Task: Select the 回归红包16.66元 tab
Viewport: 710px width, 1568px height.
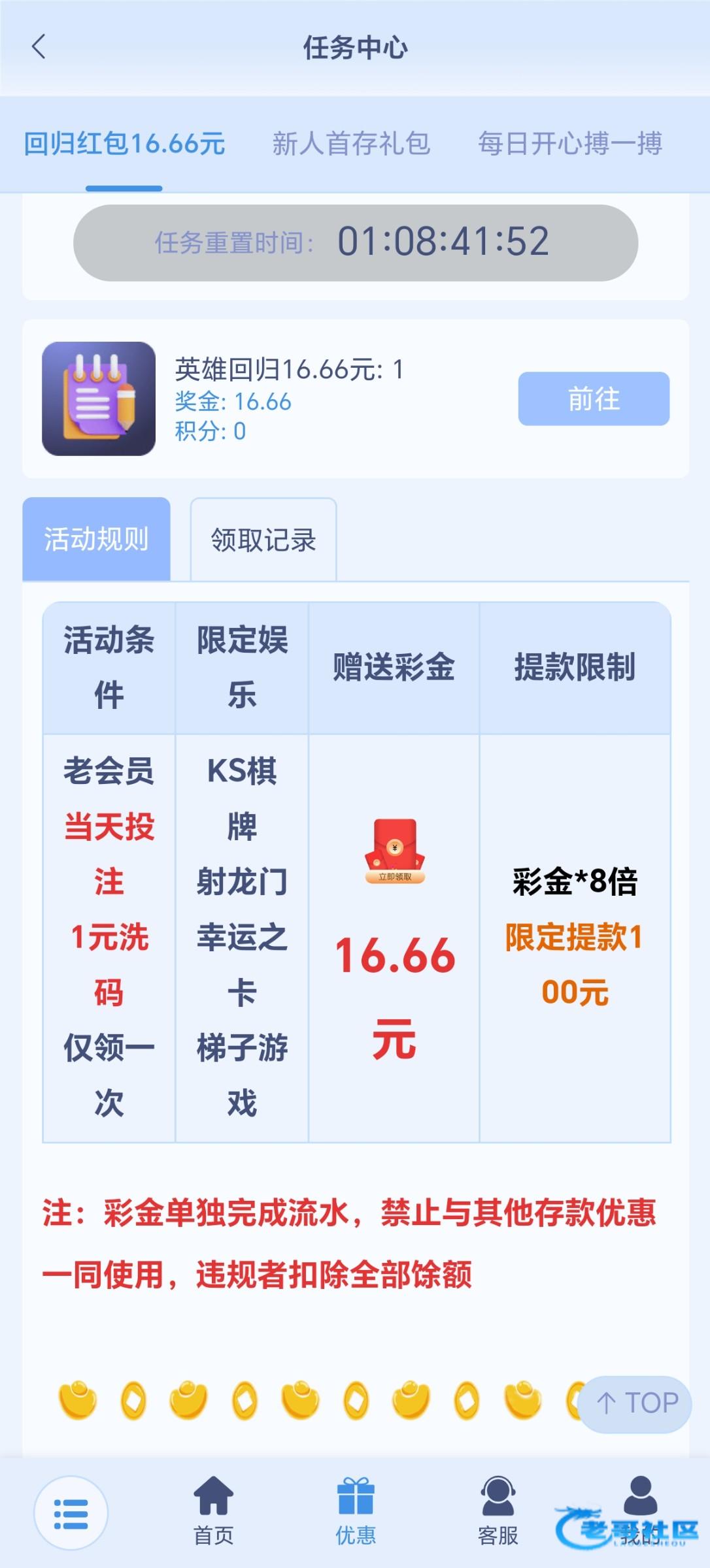Action: coord(124,144)
